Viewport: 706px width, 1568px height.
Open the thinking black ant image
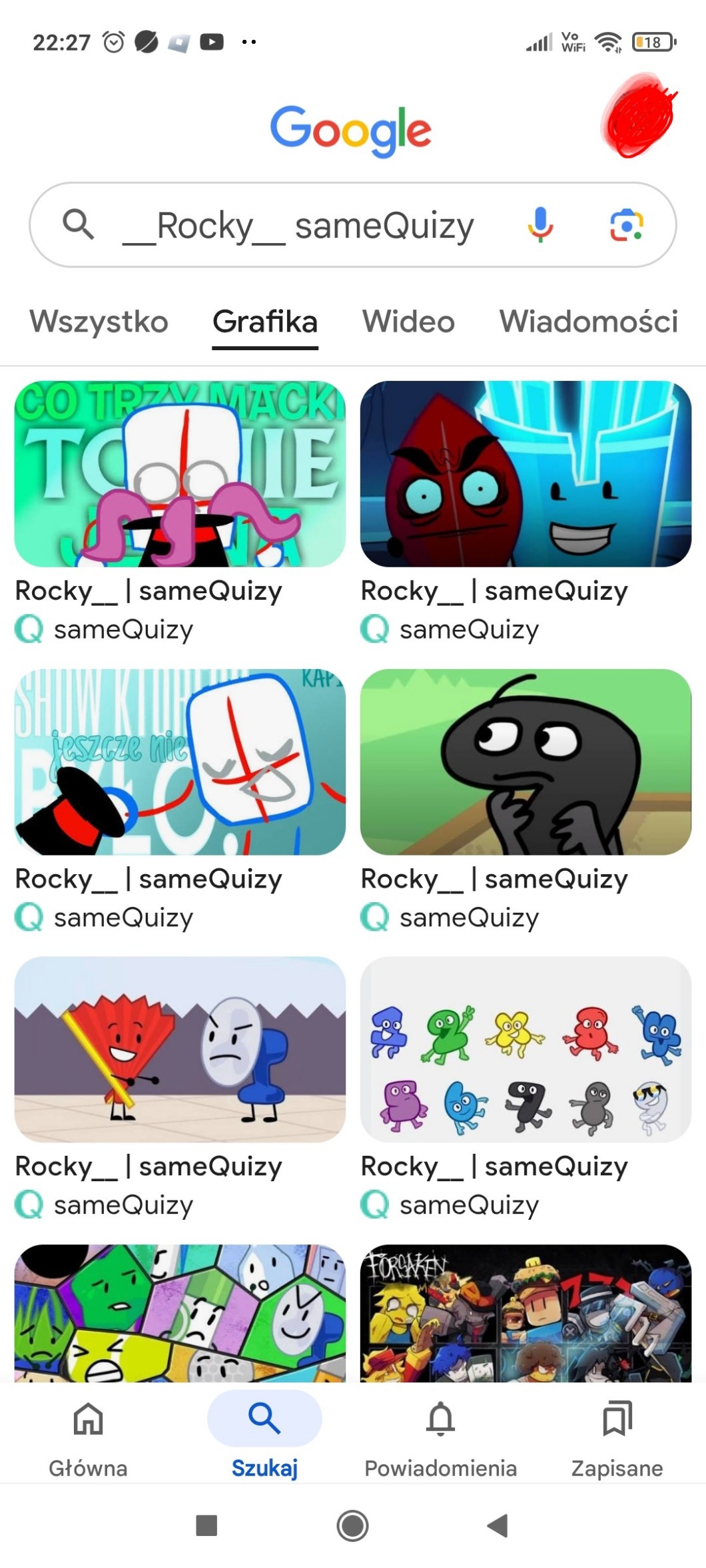tap(525, 762)
